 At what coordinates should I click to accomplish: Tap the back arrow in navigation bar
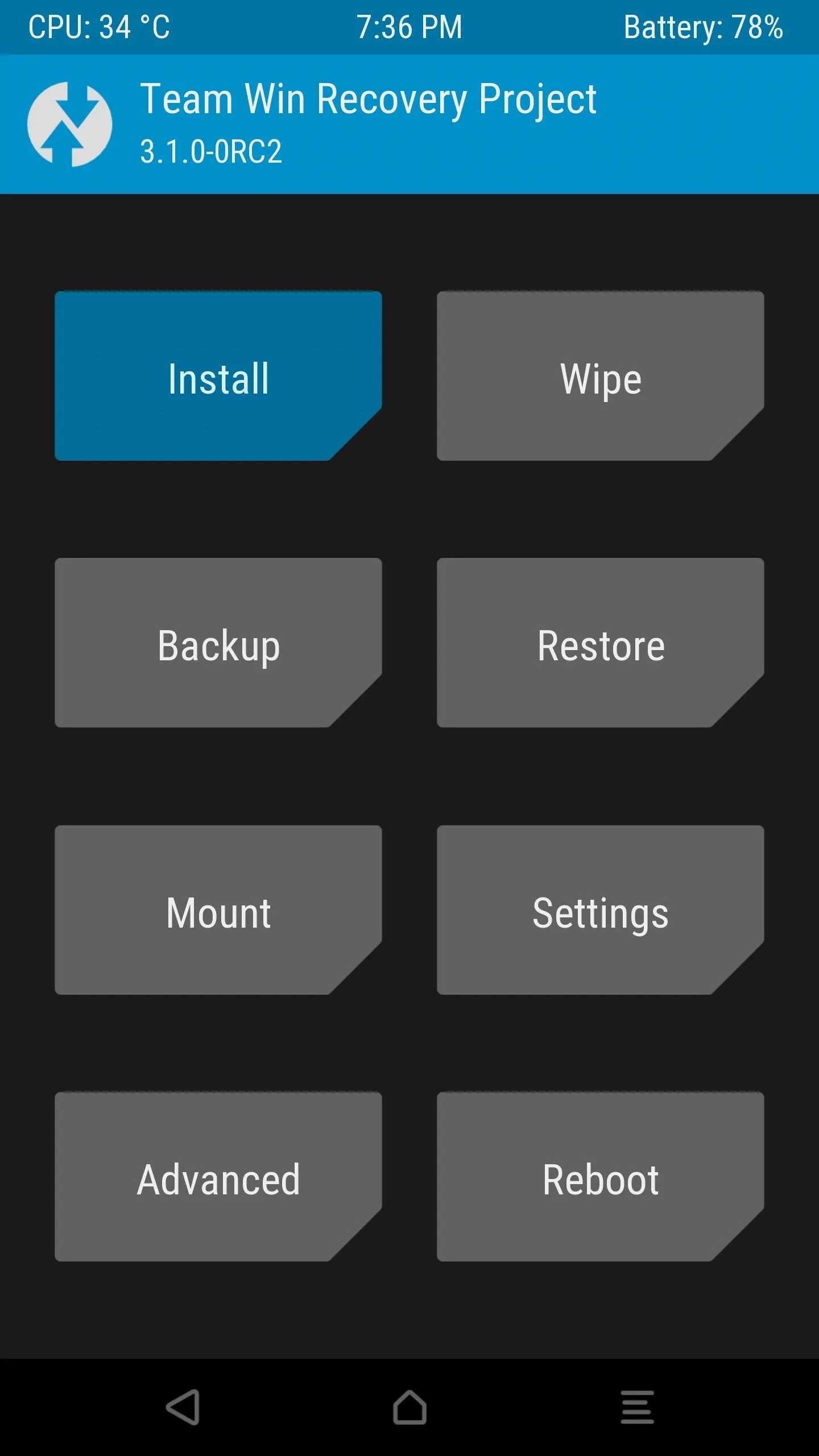(x=183, y=1407)
